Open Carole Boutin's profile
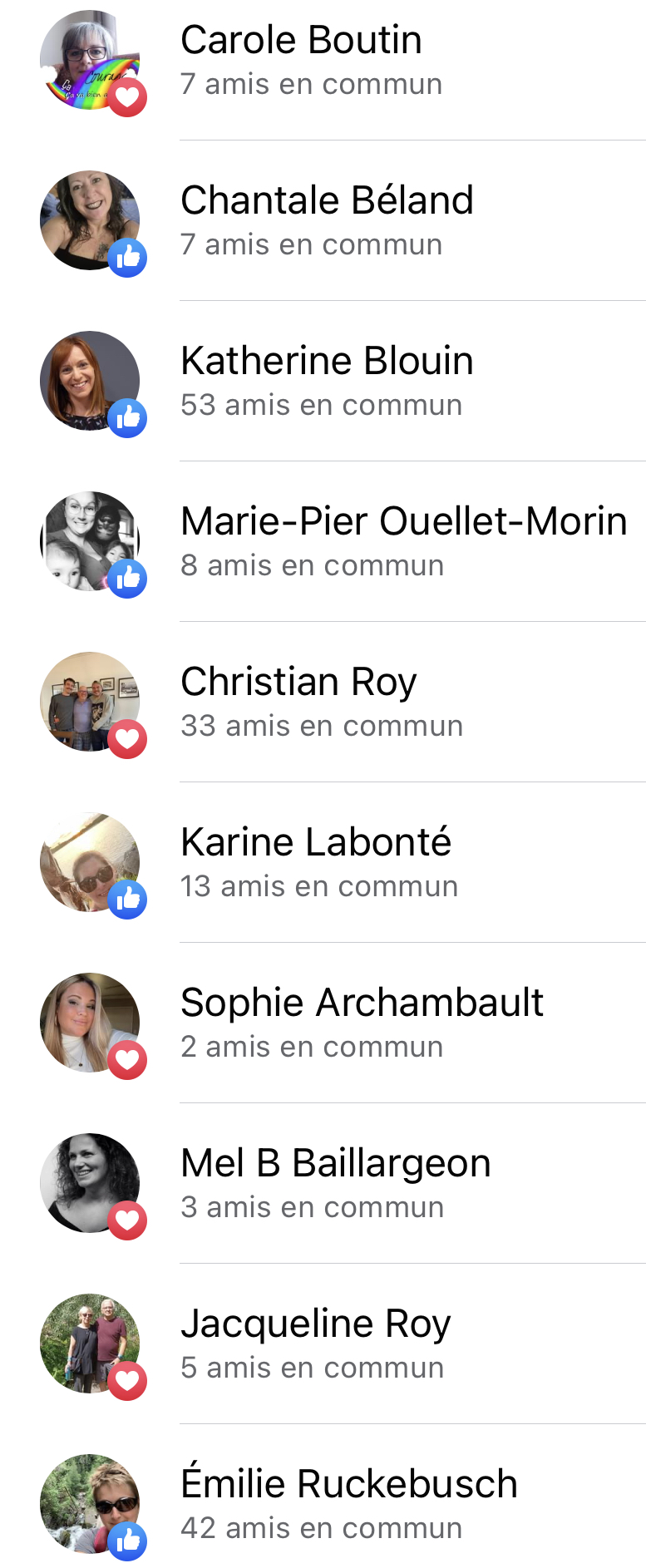 301,41
